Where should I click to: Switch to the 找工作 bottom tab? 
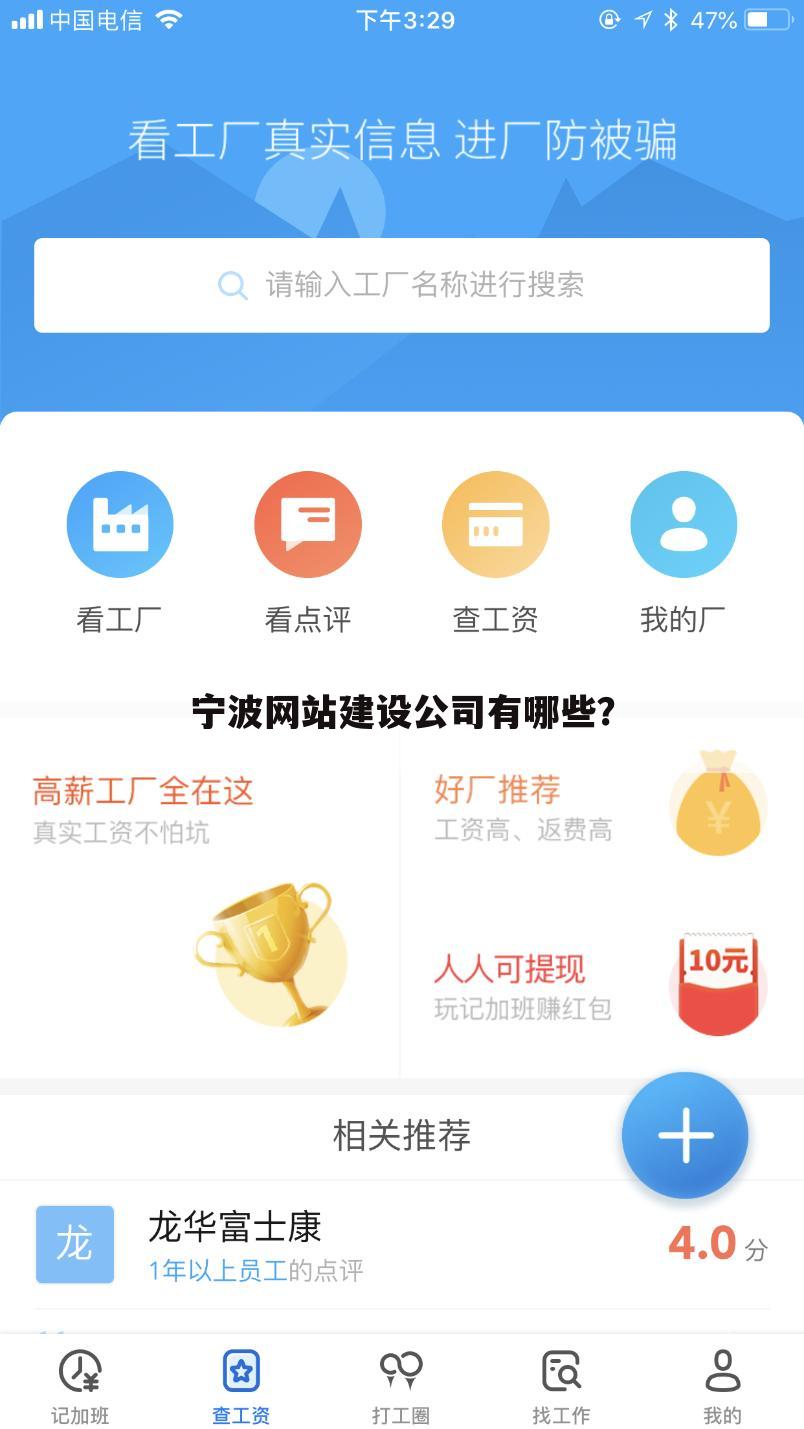click(x=561, y=1385)
